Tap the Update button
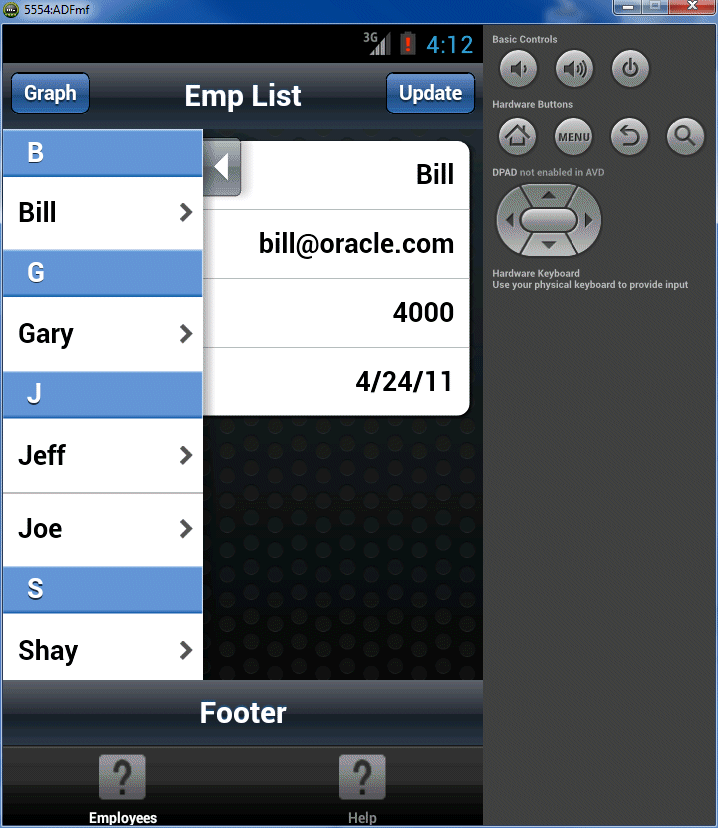 tap(430, 94)
